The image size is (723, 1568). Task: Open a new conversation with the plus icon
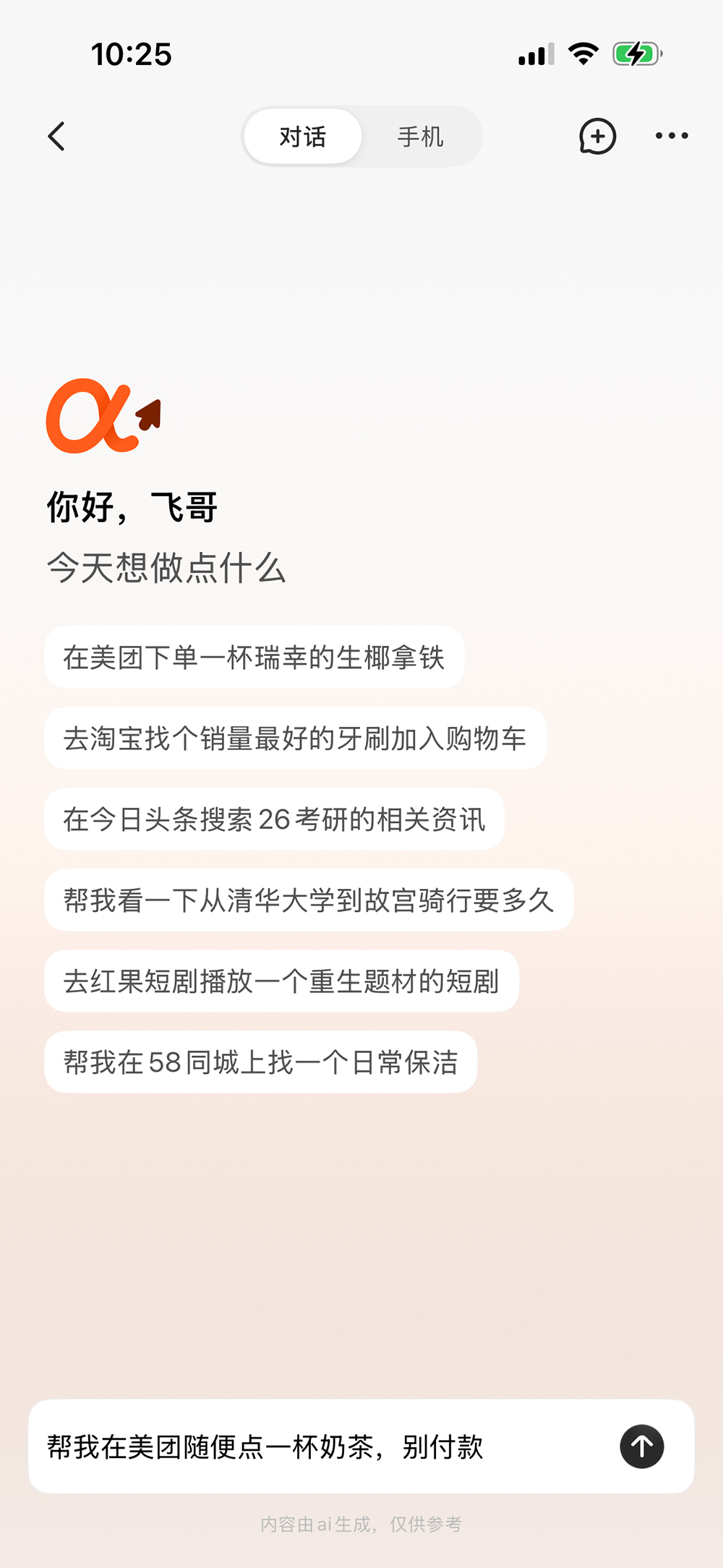pyautogui.click(x=597, y=136)
